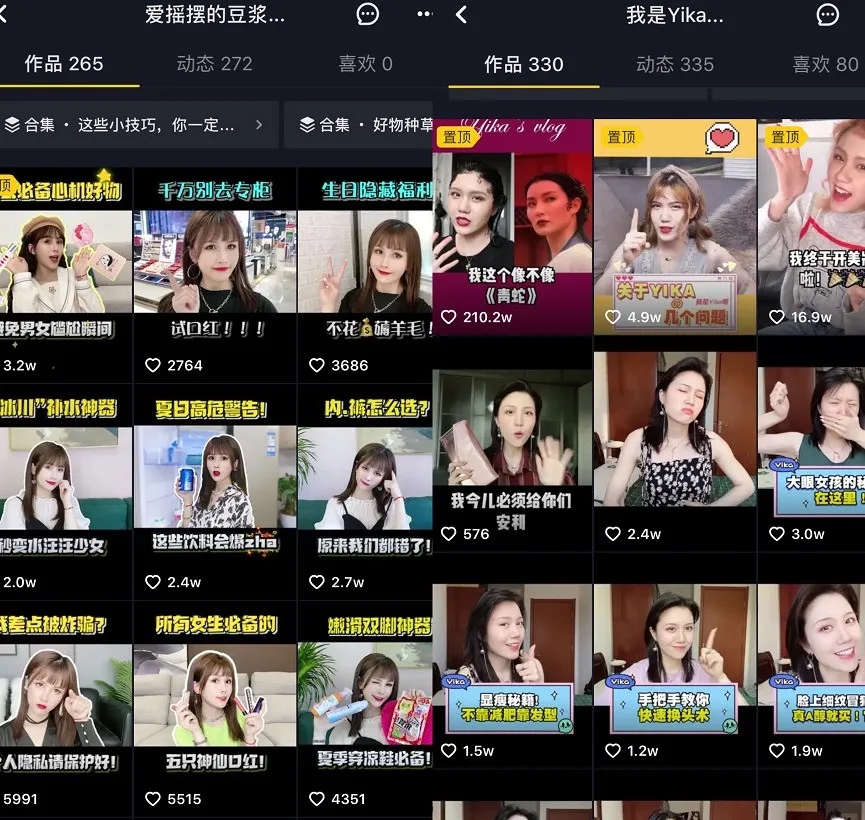The height and width of the screenshot is (820, 865).
Task: Switch to the 喜欢 80 tab
Action: [824, 64]
